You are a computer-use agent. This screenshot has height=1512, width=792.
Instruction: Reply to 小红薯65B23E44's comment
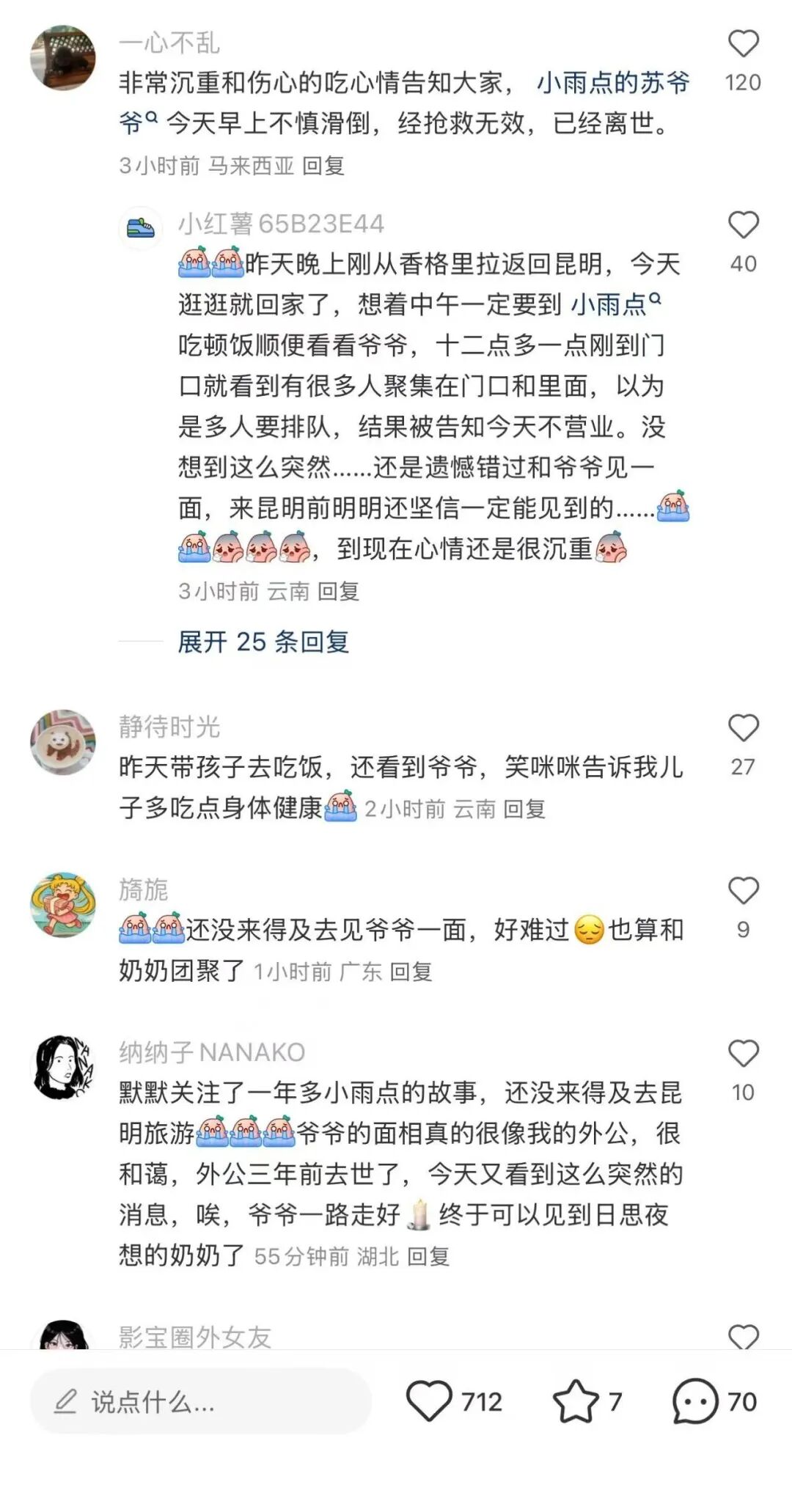[338, 591]
